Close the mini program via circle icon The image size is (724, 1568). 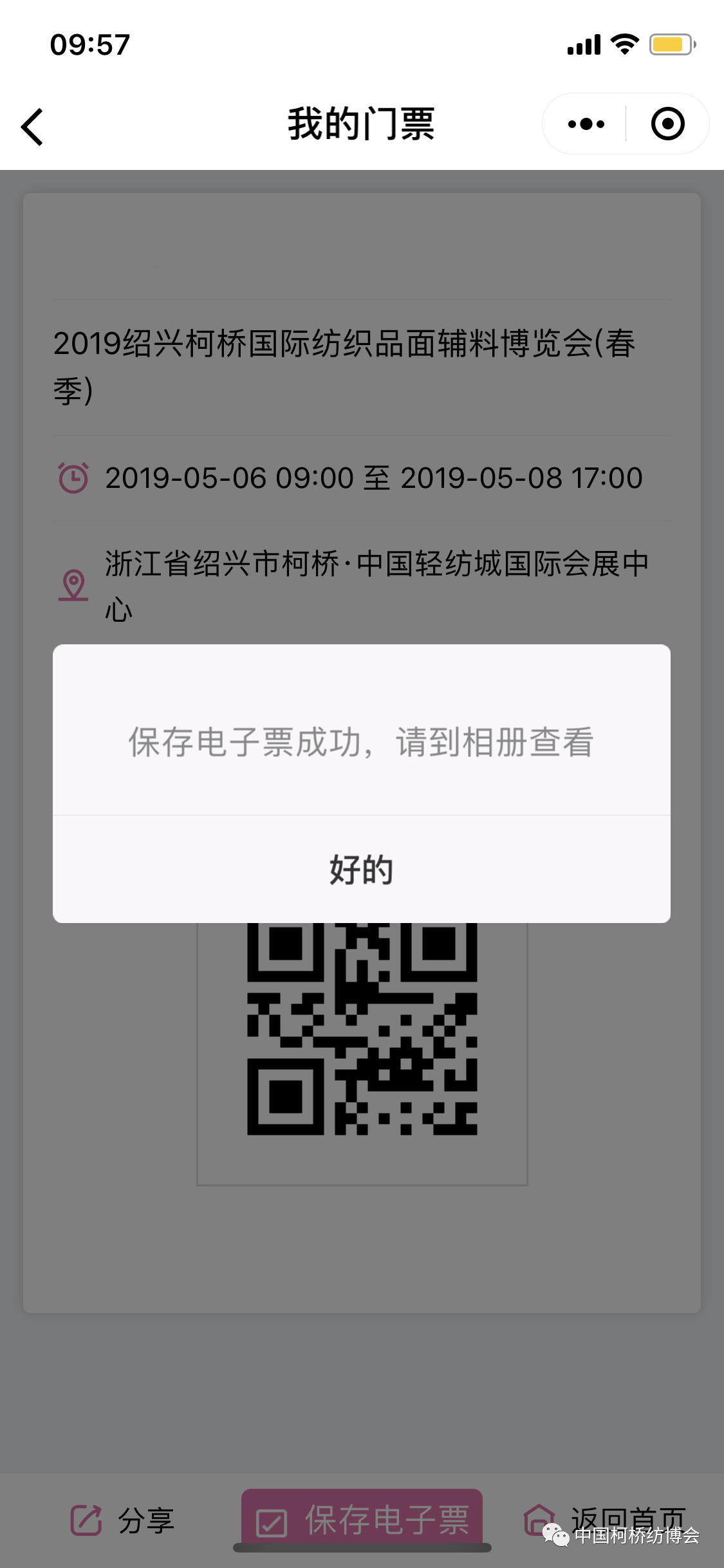tap(667, 124)
